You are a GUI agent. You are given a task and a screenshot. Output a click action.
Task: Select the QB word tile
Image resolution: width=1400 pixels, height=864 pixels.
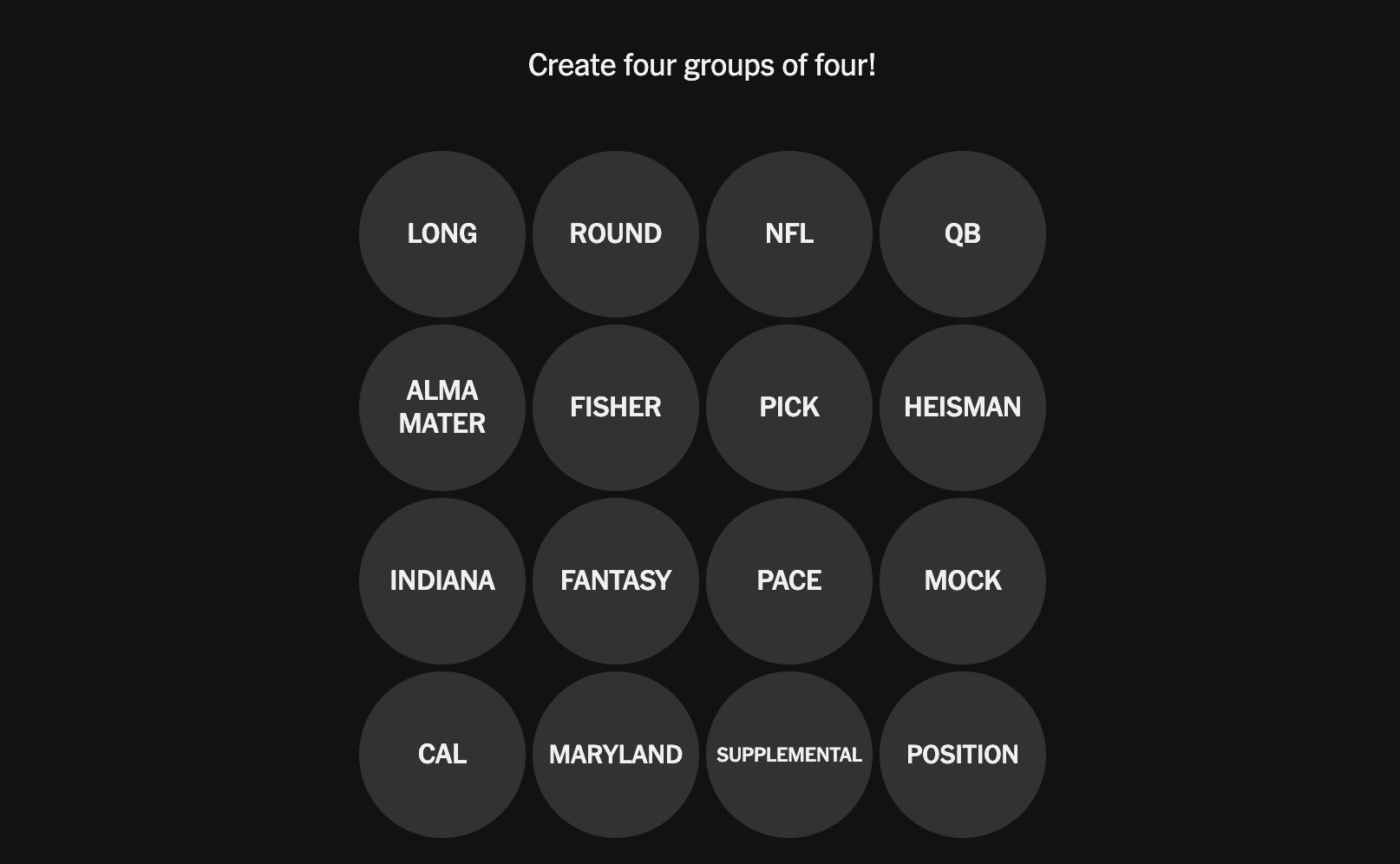coord(963,234)
